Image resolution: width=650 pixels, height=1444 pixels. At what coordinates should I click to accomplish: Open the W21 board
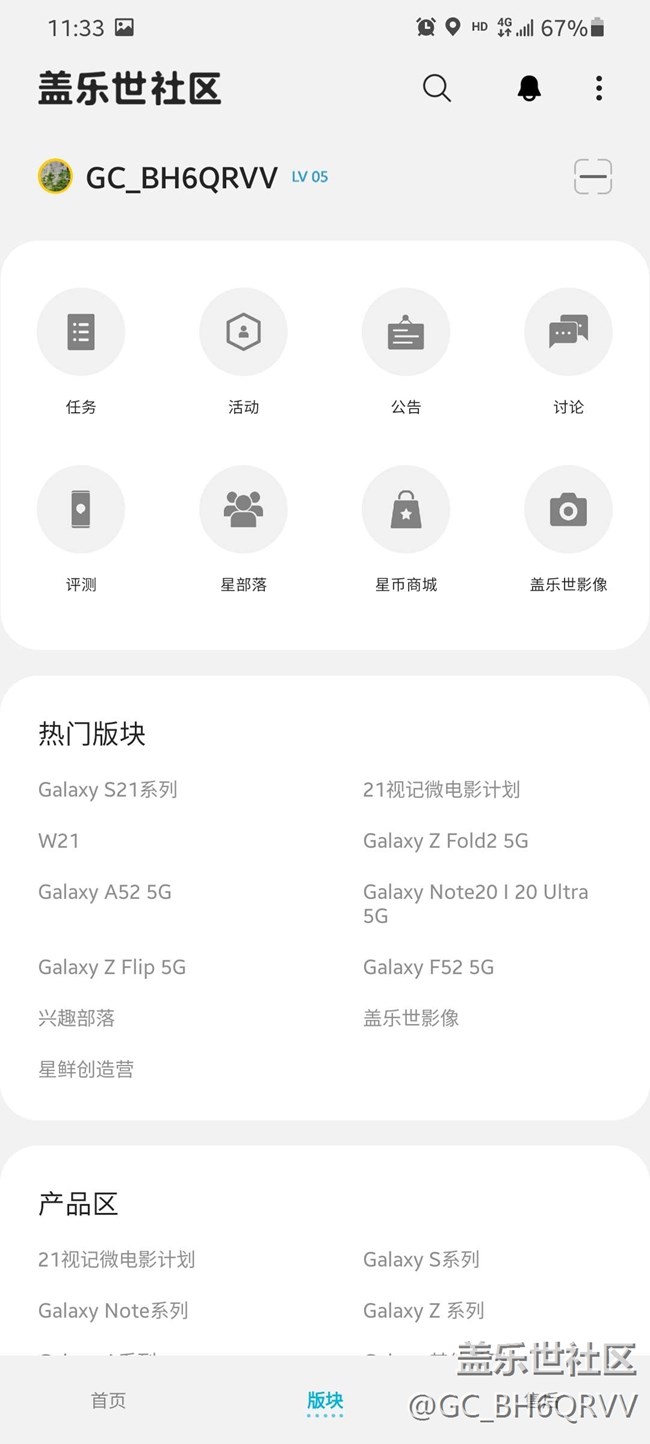[59, 841]
